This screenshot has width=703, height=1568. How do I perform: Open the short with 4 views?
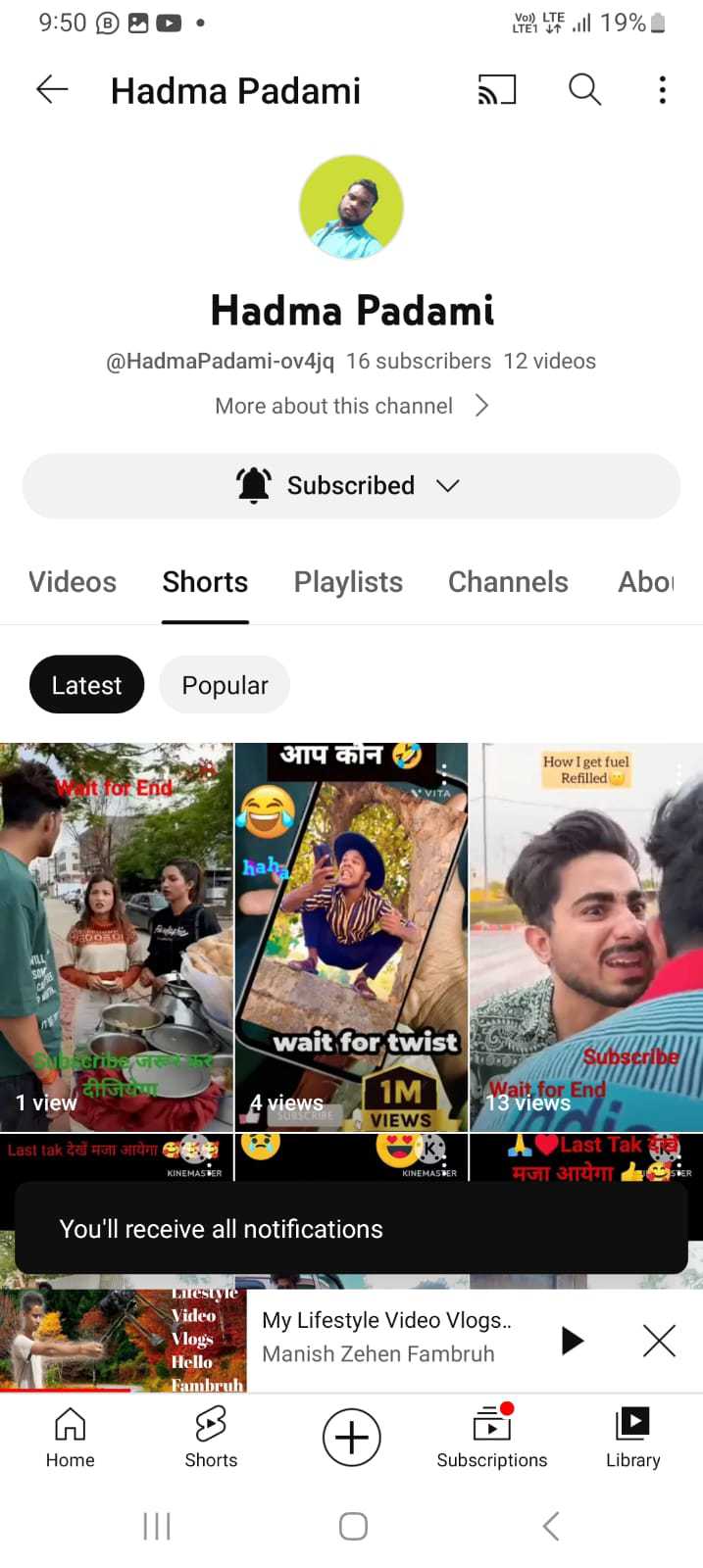tap(351, 937)
